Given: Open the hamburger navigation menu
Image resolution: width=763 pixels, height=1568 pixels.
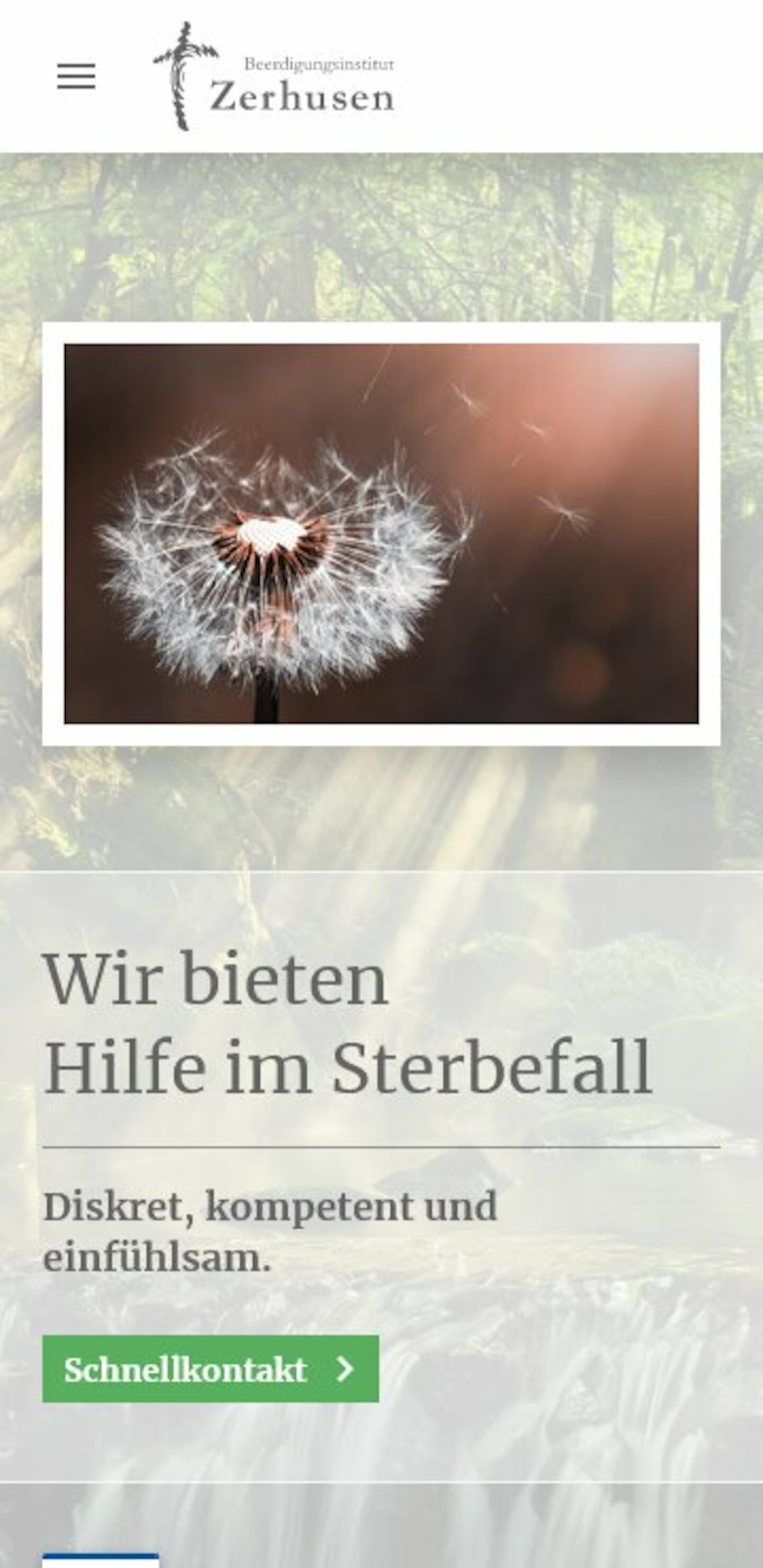Looking at the screenshot, I should coord(76,76).
